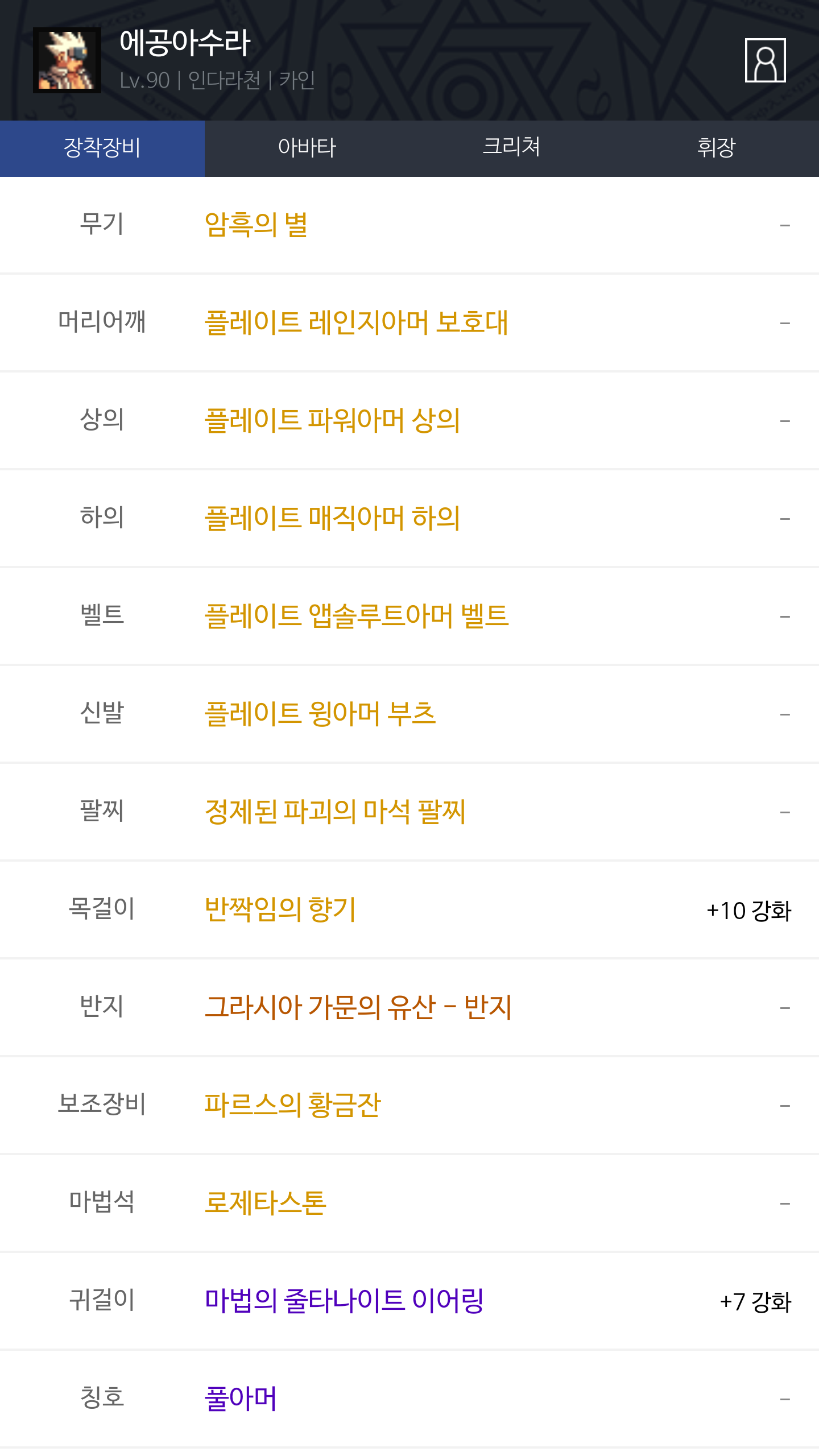This screenshot has height=1456, width=819.
Task: Open 정제된 파괴의 마석 팔찌
Action: coord(335,812)
